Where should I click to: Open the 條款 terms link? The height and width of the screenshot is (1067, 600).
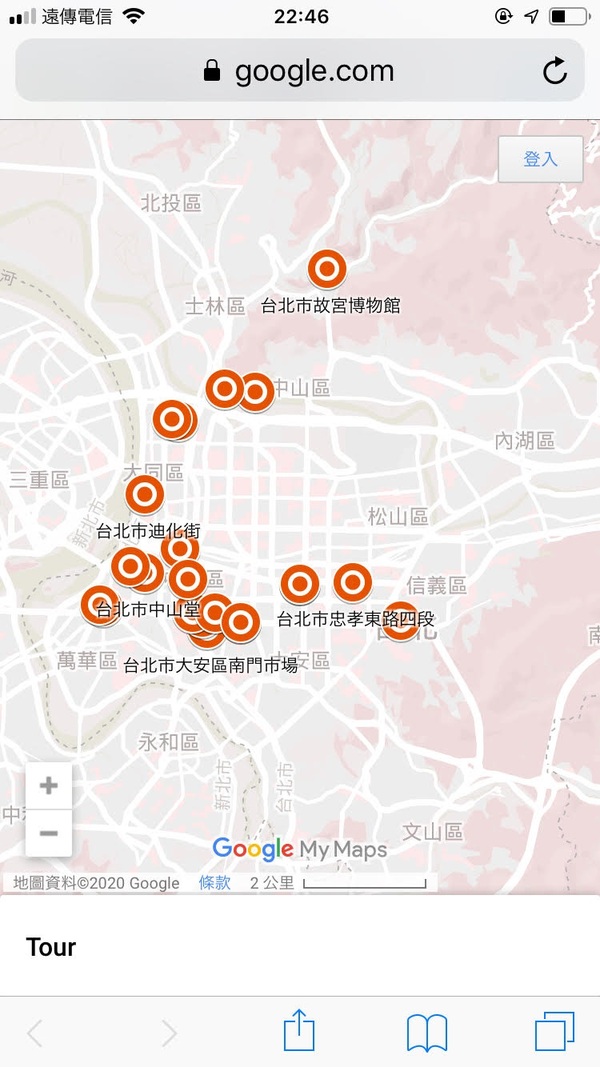pos(214,883)
